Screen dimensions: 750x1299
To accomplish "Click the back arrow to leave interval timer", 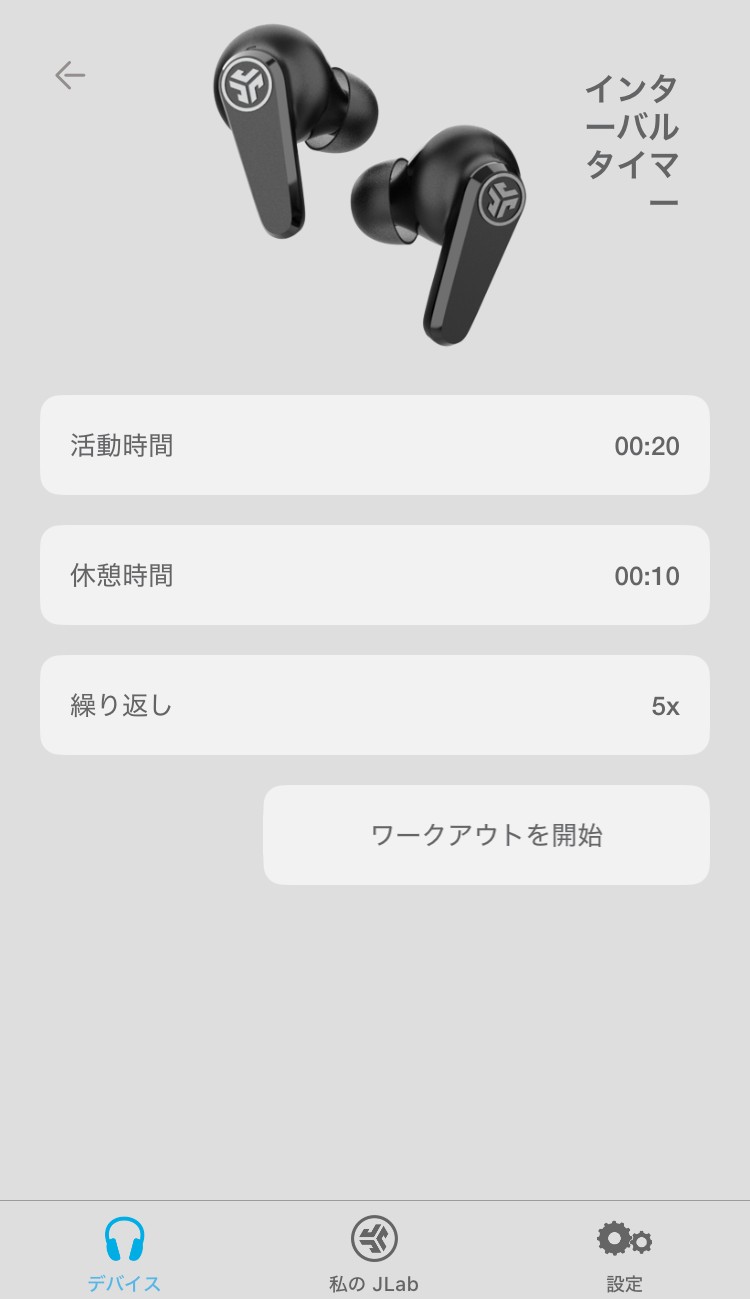I will pyautogui.click(x=70, y=74).
